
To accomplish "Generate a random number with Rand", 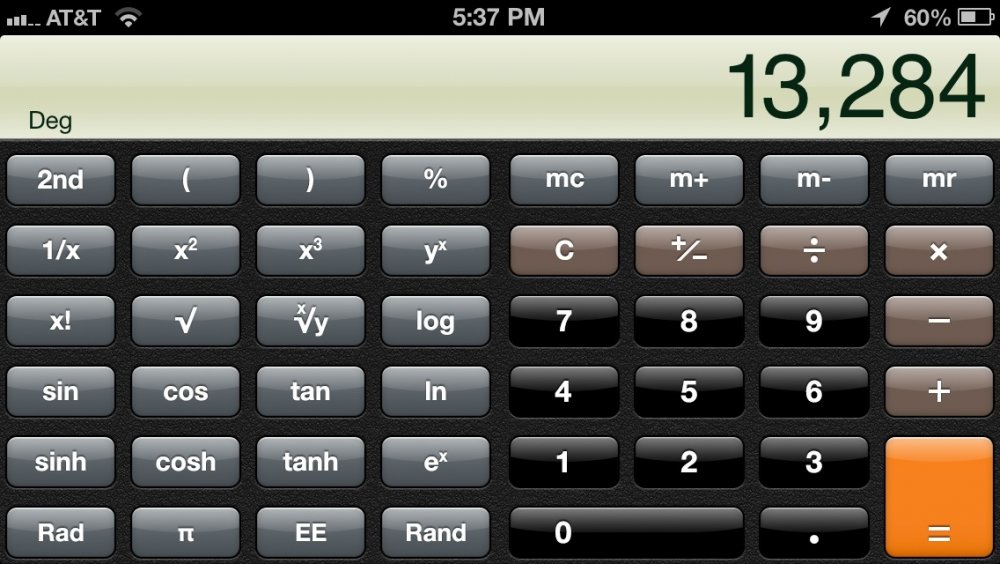I will pos(436,532).
